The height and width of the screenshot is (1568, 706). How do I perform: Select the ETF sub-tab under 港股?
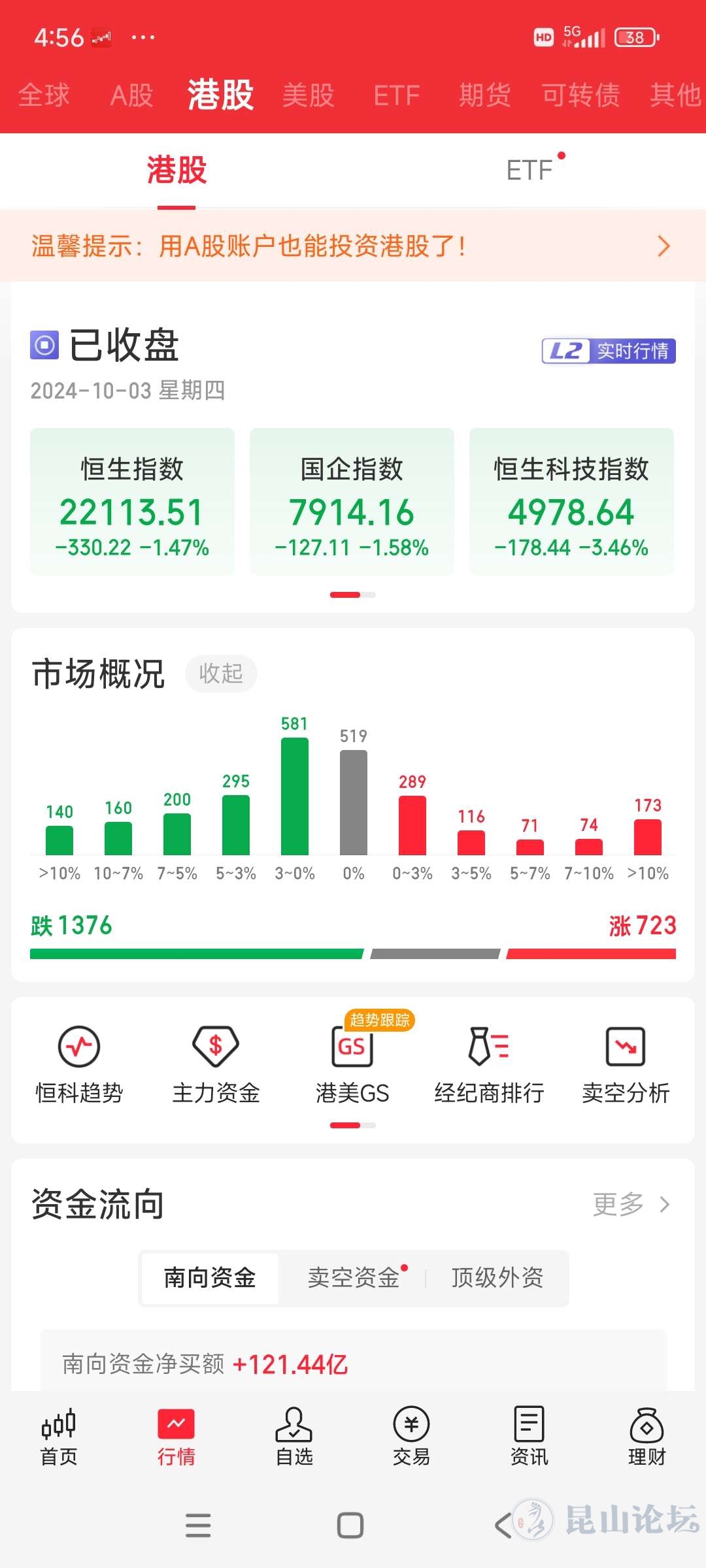[x=529, y=171]
